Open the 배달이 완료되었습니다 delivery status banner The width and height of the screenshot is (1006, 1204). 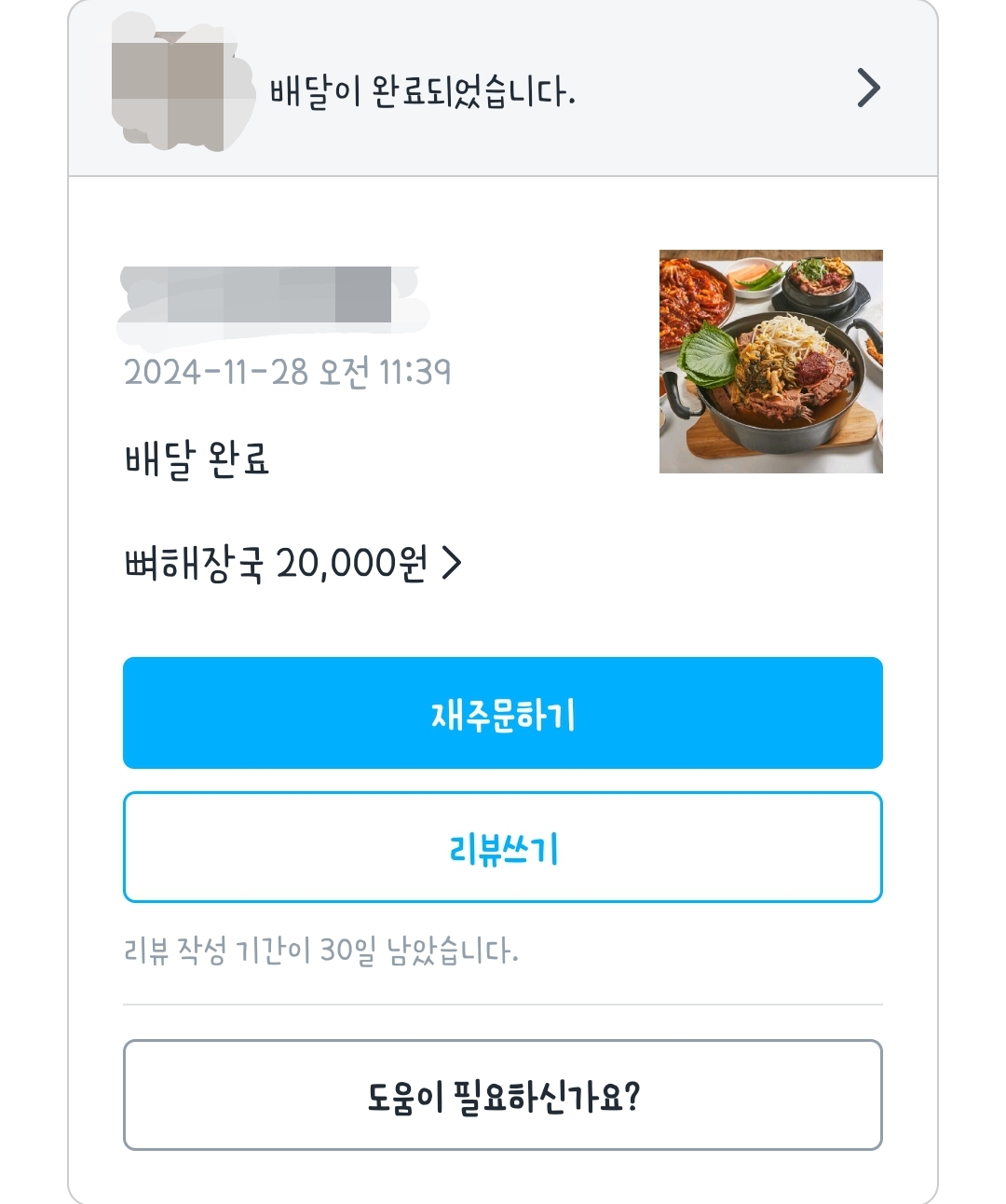click(x=503, y=90)
